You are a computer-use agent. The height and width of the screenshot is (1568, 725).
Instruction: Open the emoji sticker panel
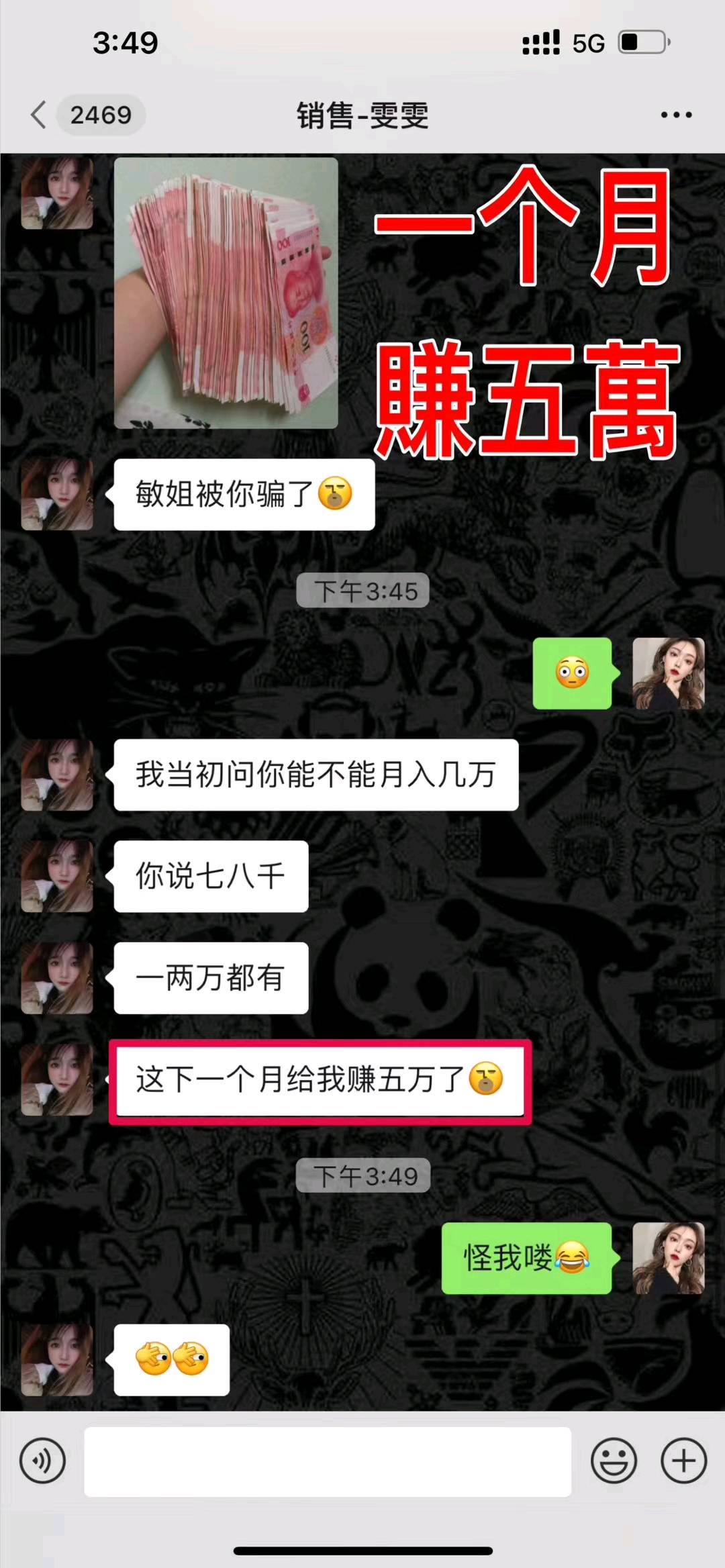[614, 1461]
